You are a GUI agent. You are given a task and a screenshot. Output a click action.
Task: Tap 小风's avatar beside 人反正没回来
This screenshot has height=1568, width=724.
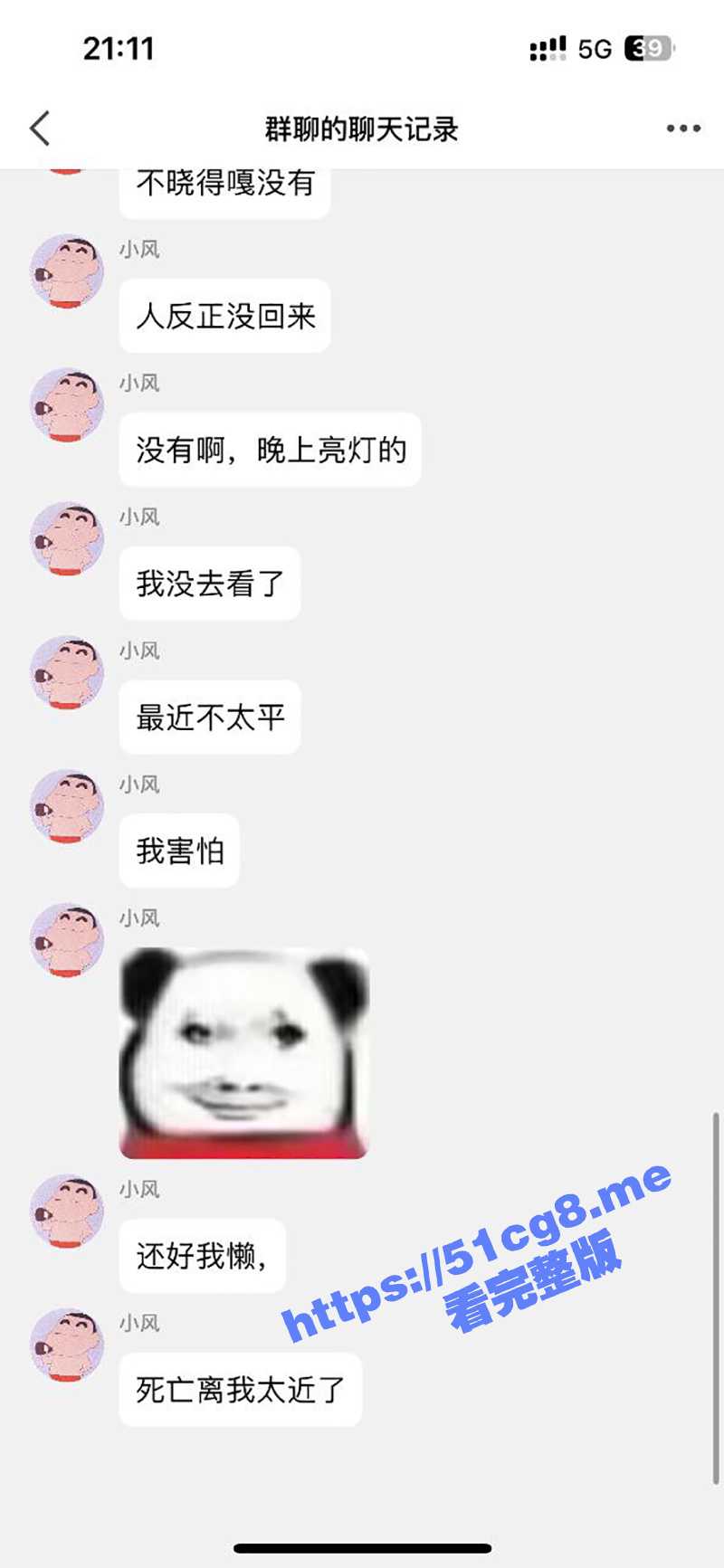coord(67,271)
